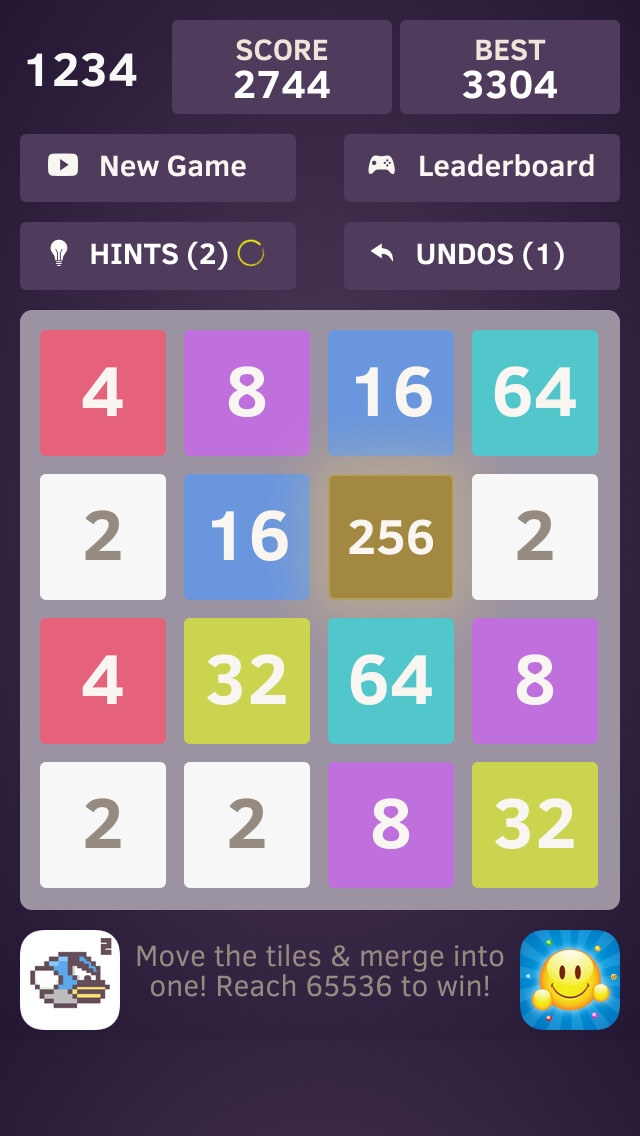Image resolution: width=640 pixels, height=1136 pixels.
Task: Undo the last move with UNDOS (1)
Action: tap(481, 255)
